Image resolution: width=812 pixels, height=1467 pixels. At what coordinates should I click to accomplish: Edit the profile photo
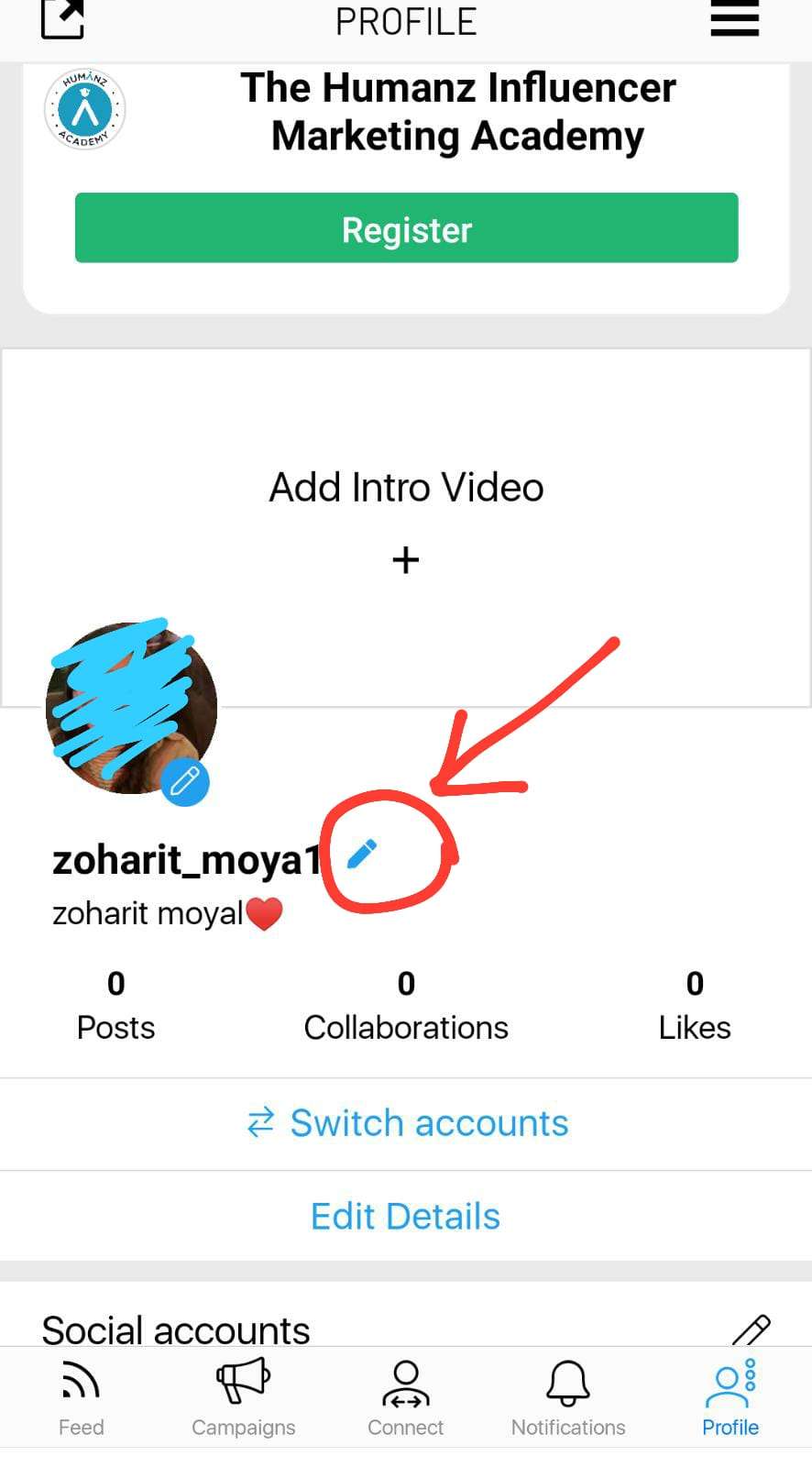click(185, 782)
